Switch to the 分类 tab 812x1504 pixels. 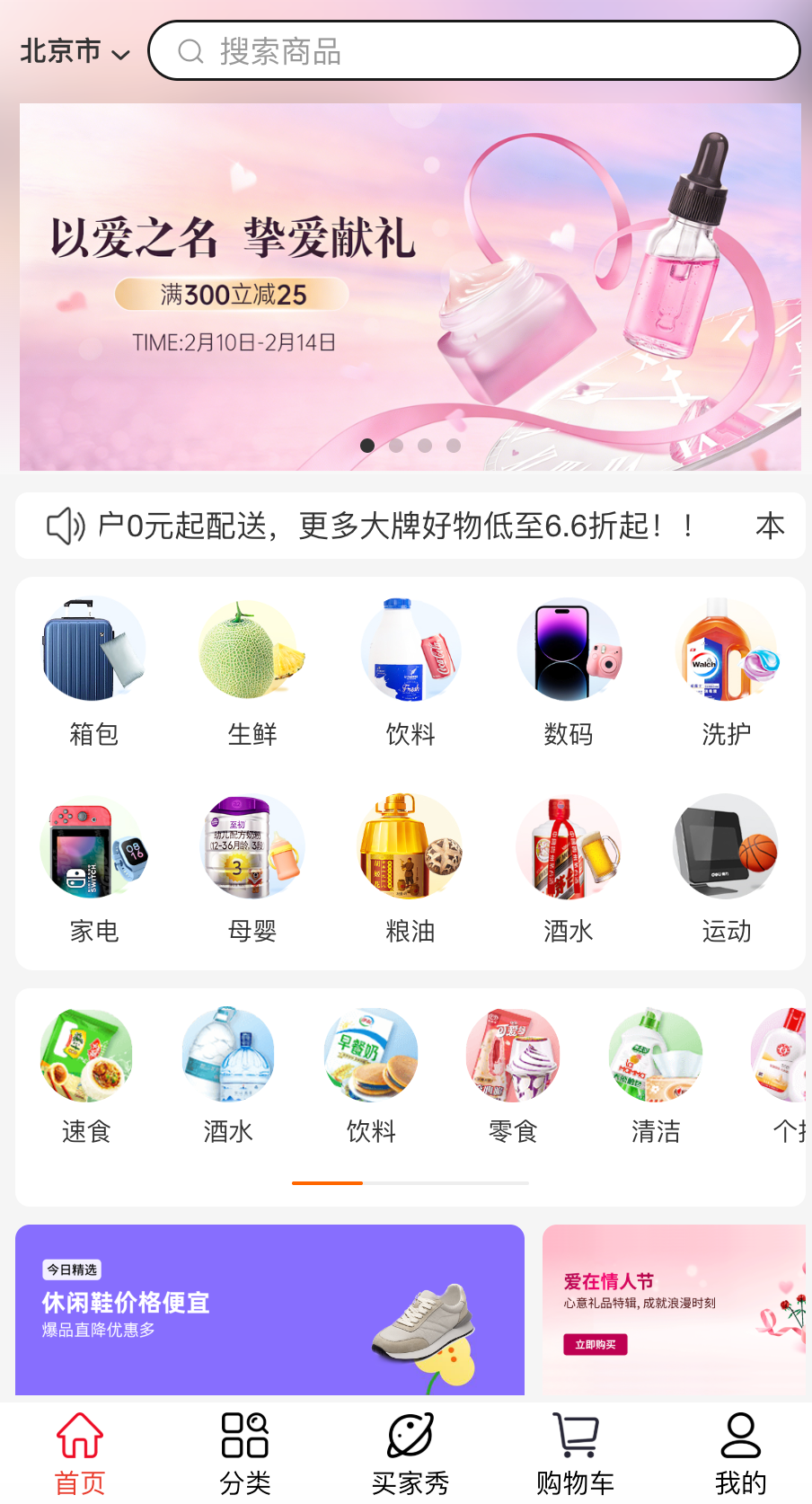click(x=245, y=1453)
